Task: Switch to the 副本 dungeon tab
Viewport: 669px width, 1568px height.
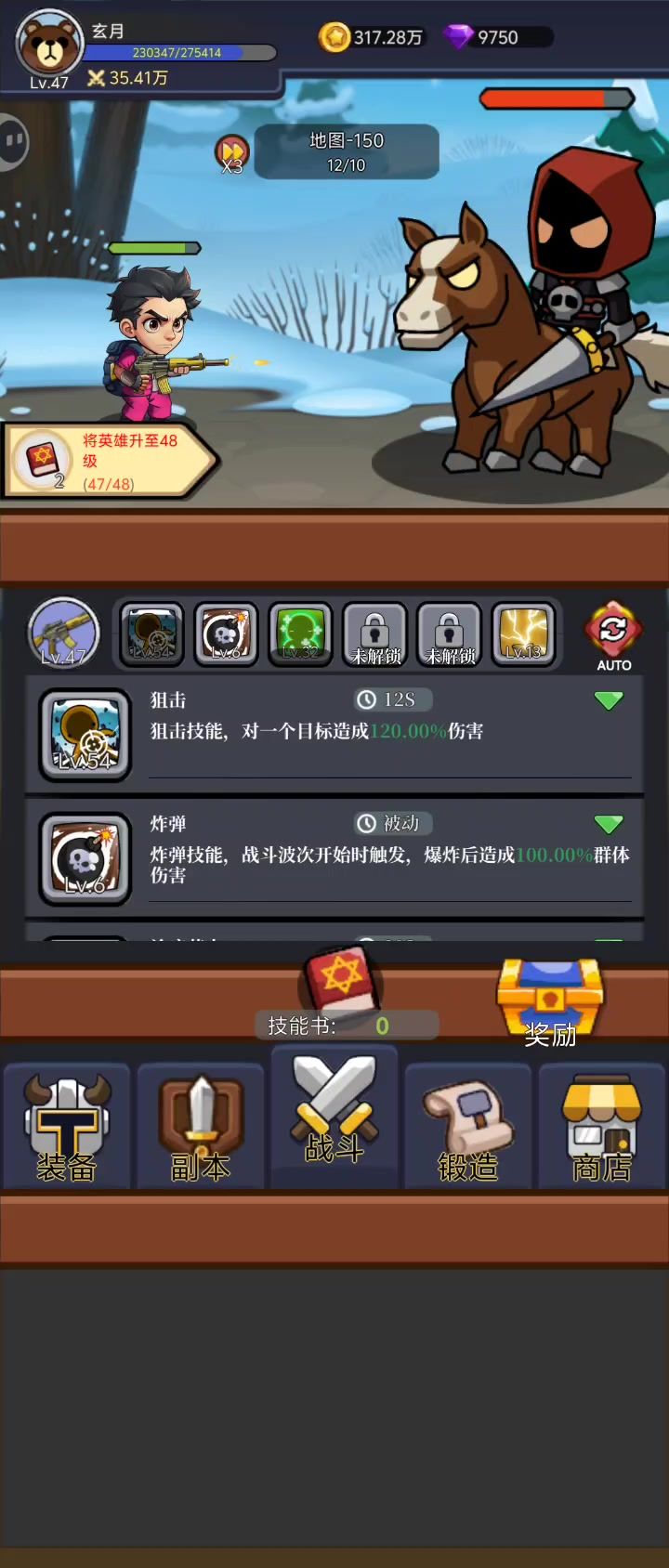Action: (201, 1126)
